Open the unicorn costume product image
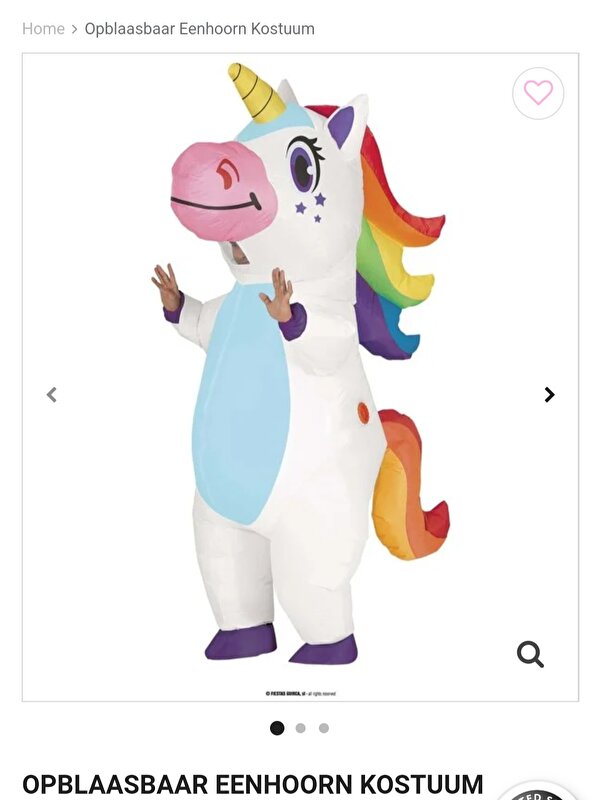Viewport: 600px width, 800px height. [x=300, y=380]
